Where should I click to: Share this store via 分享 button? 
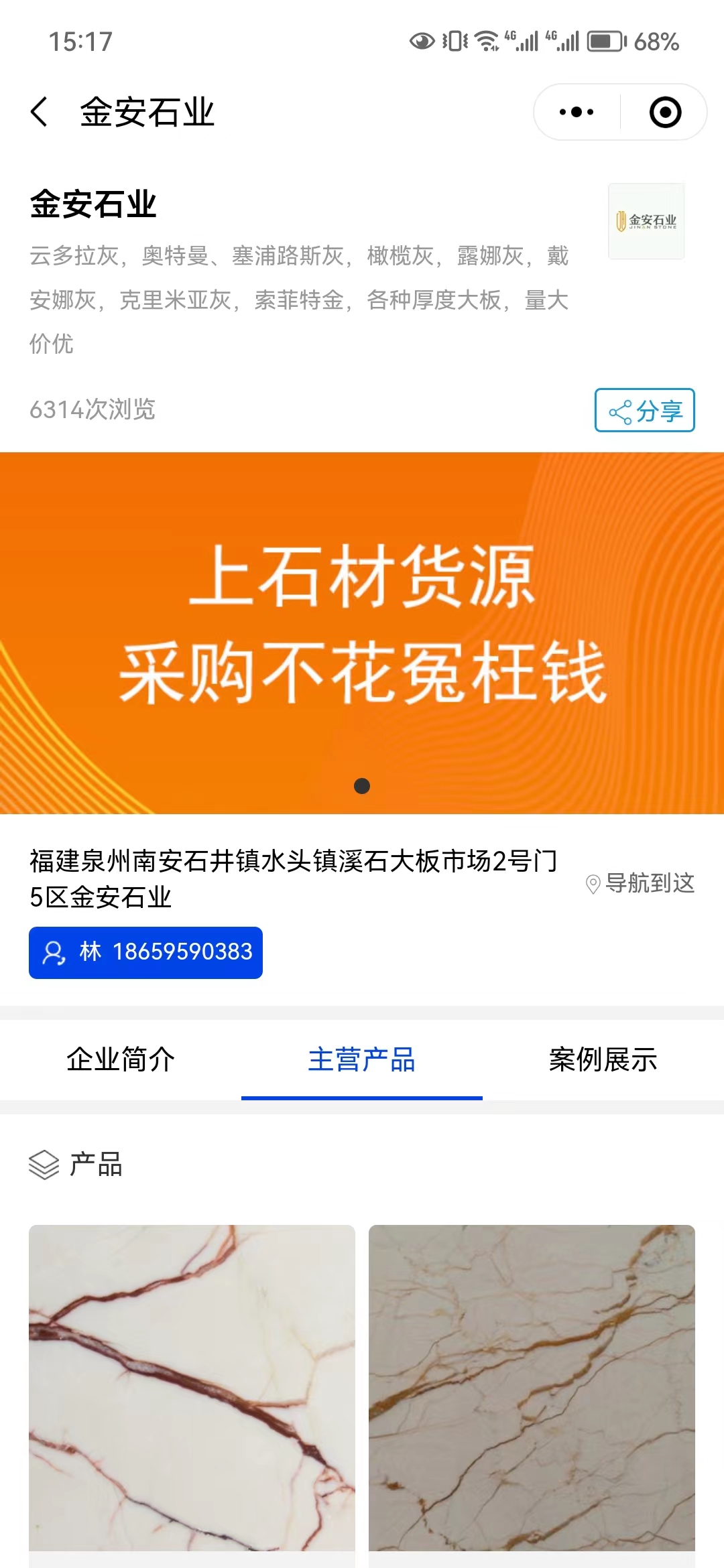tap(644, 410)
